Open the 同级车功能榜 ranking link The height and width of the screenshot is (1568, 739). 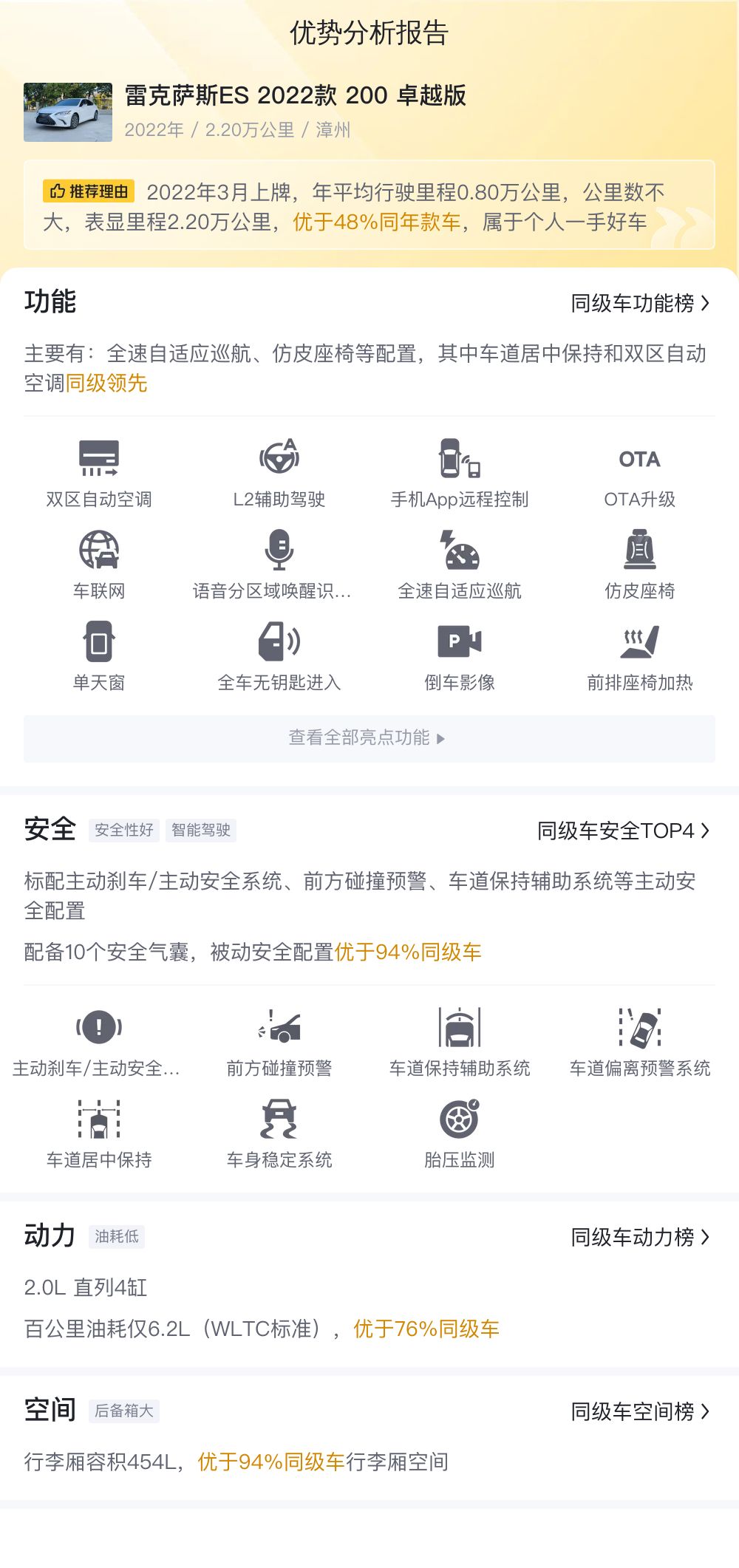tap(640, 303)
